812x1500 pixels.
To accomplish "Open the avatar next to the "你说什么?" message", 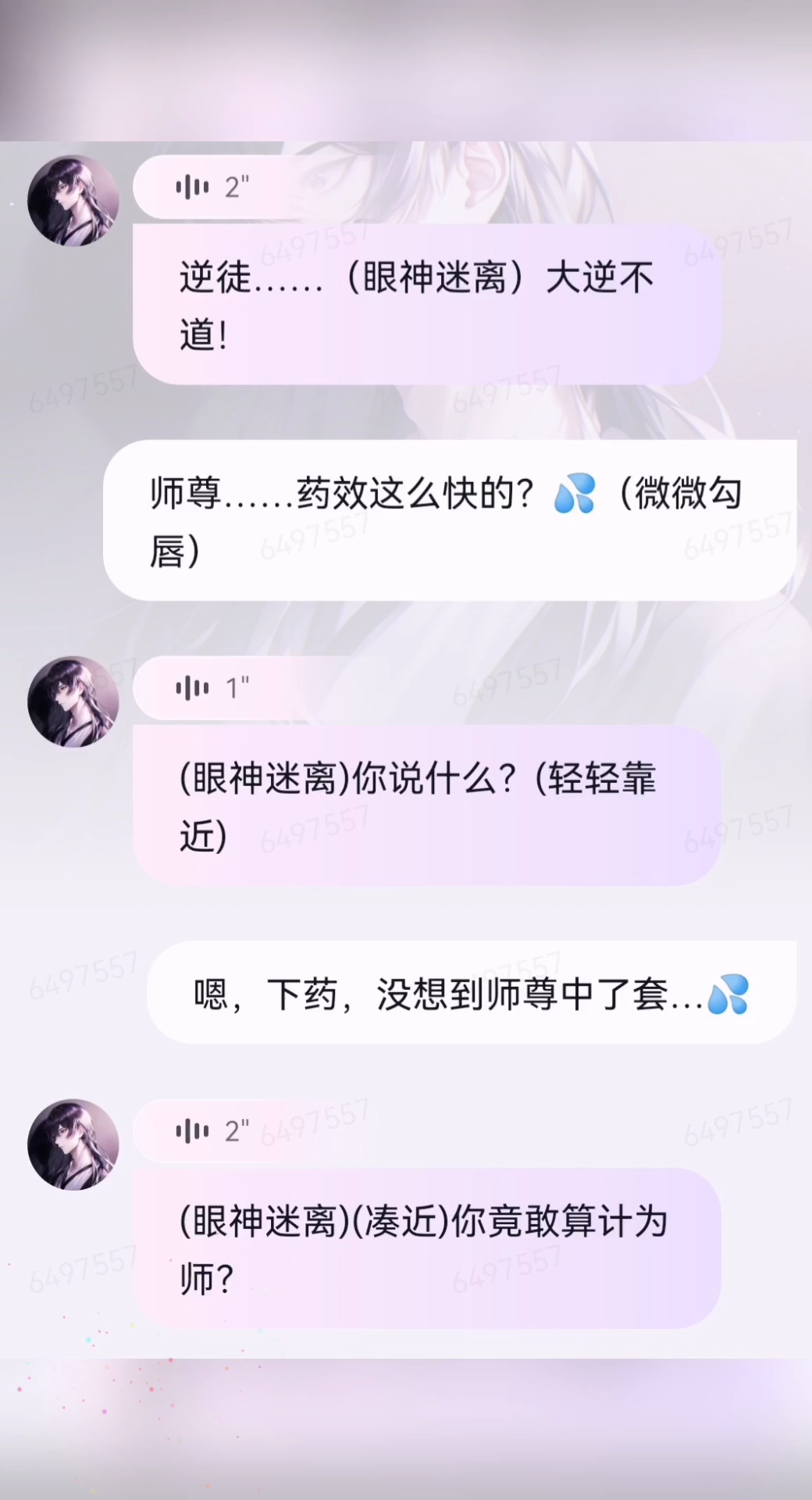I will click(73, 702).
